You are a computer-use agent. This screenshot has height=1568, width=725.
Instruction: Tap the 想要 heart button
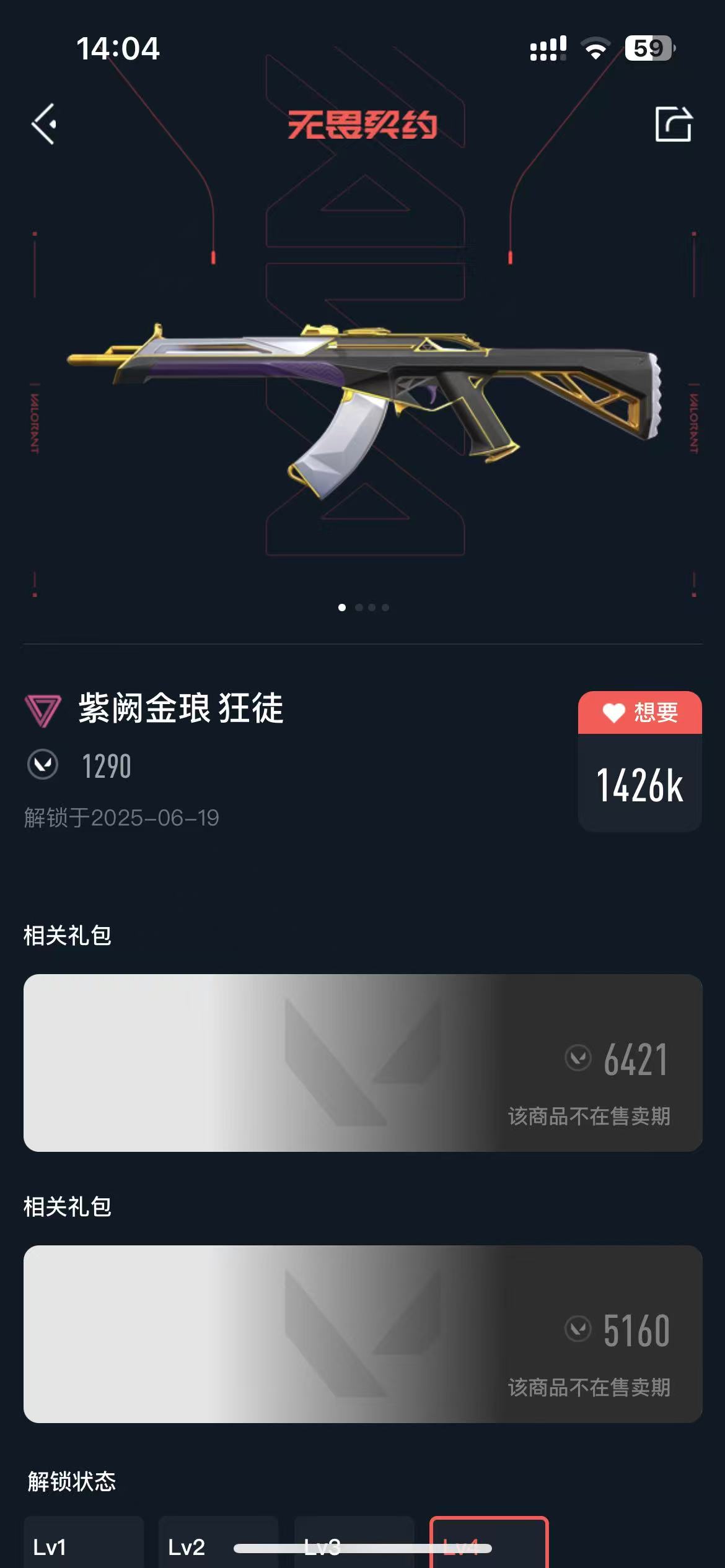point(639,713)
